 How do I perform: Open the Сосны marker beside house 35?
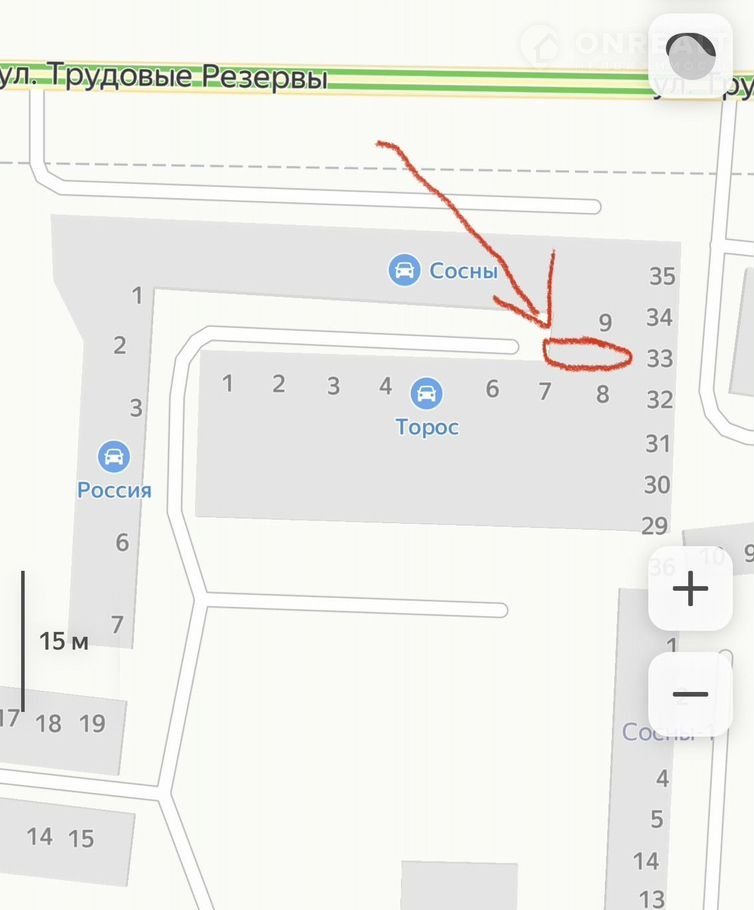[x=405, y=270]
